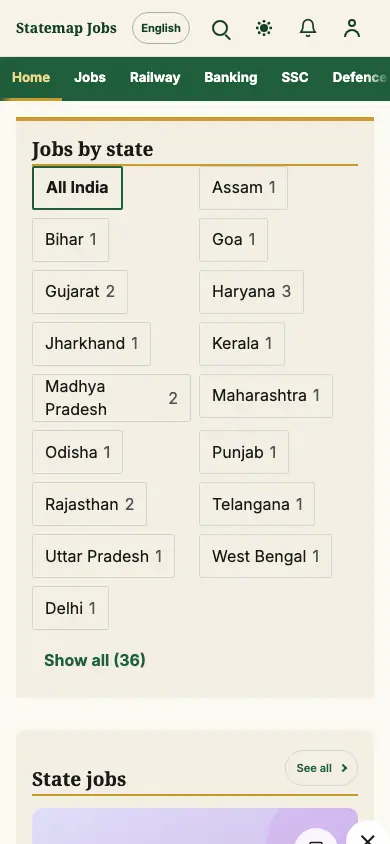Select the Haryana state chip
Viewport: 390px width, 844px height.
pos(251,292)
